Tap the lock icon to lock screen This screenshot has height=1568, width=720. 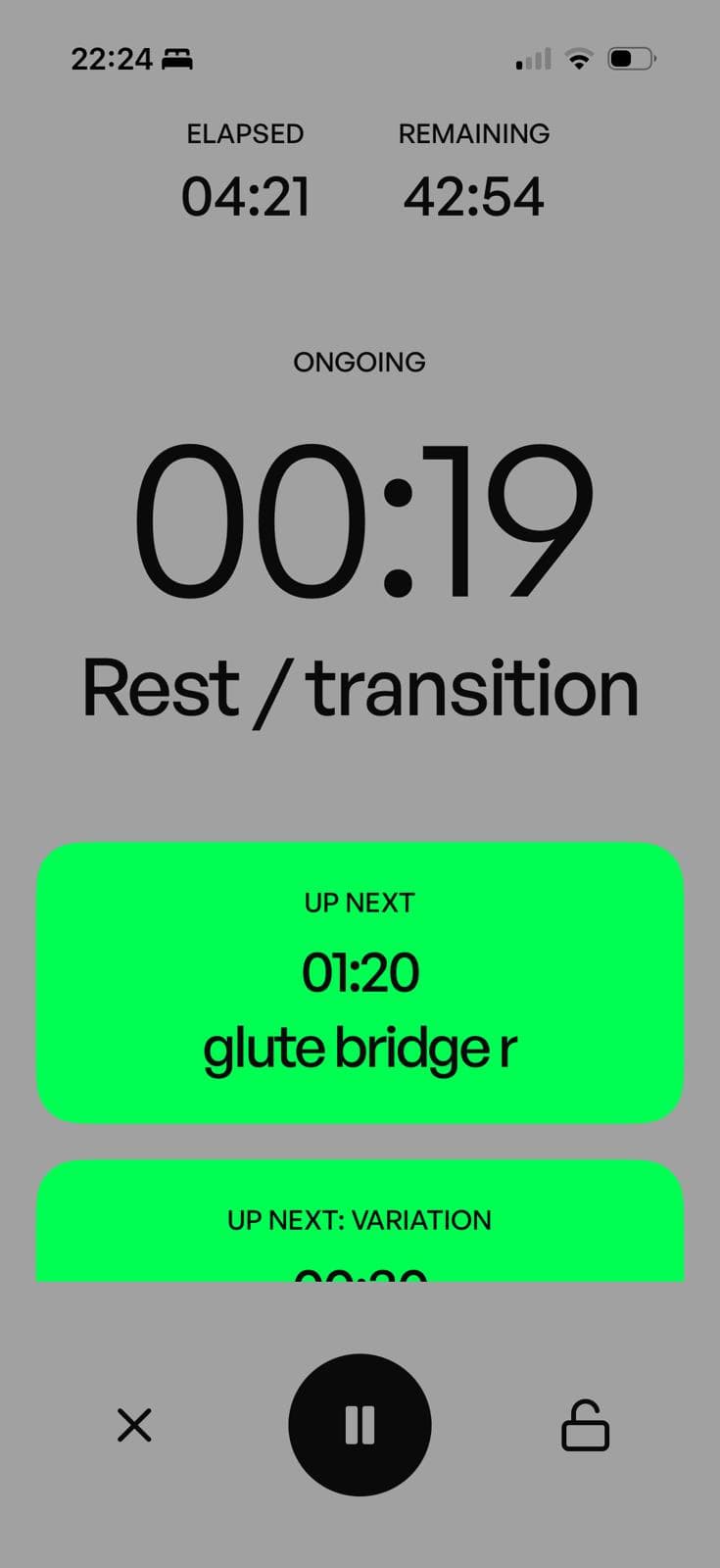click(x=585, y=1425)
